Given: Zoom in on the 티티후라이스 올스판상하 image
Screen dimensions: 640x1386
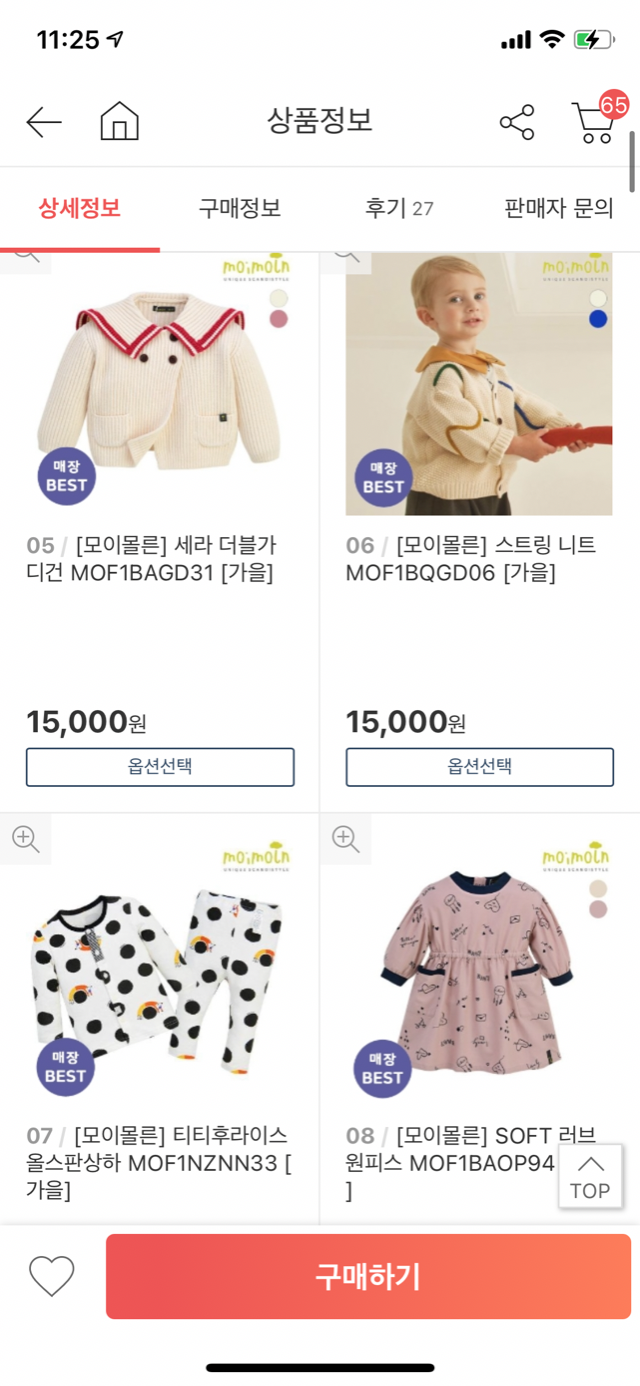Looking at the screenshot, I should (x=26, y=838).
